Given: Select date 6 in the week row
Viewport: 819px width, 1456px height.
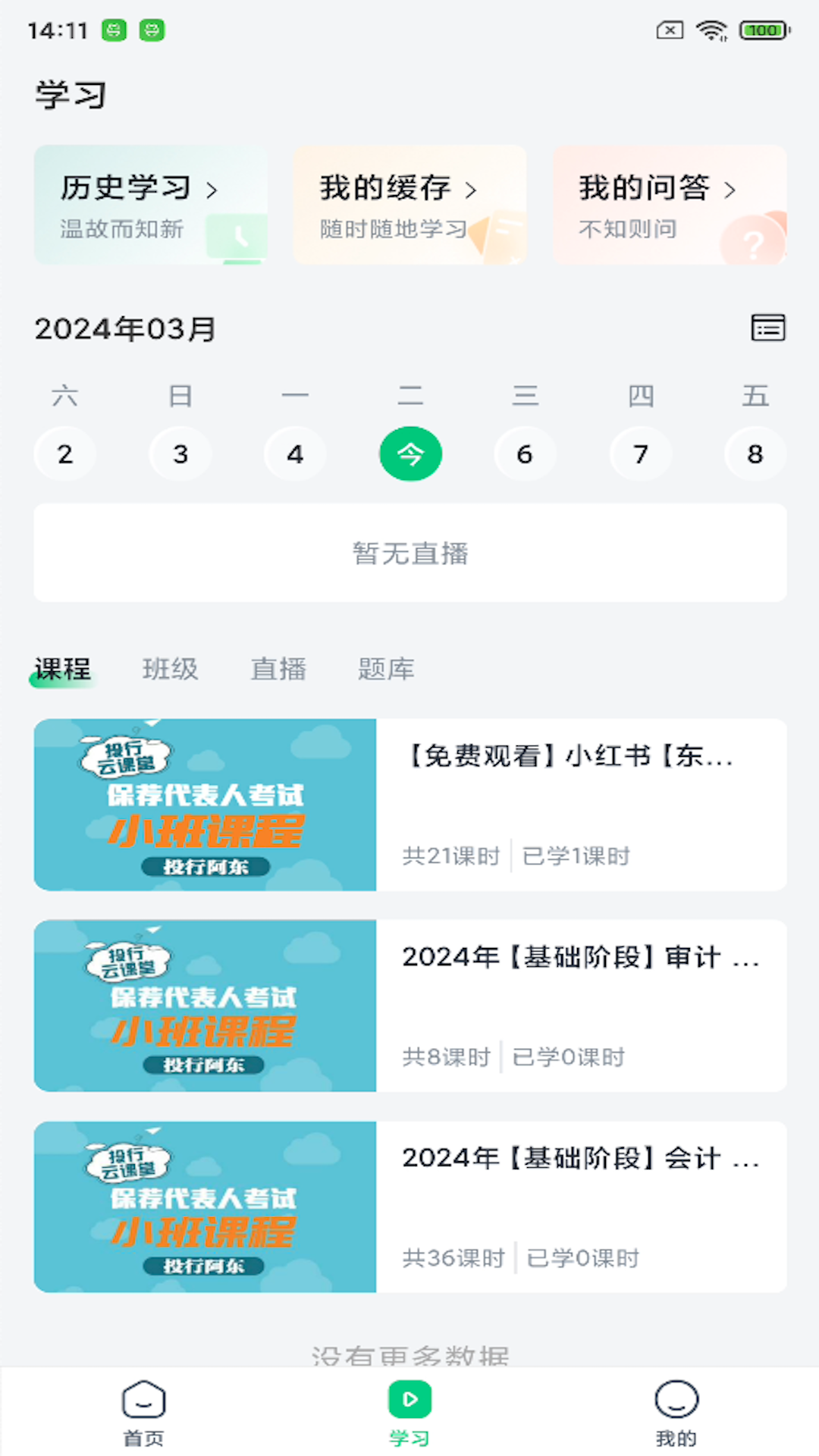Looking at the screenshot, I should coord(525,454).
